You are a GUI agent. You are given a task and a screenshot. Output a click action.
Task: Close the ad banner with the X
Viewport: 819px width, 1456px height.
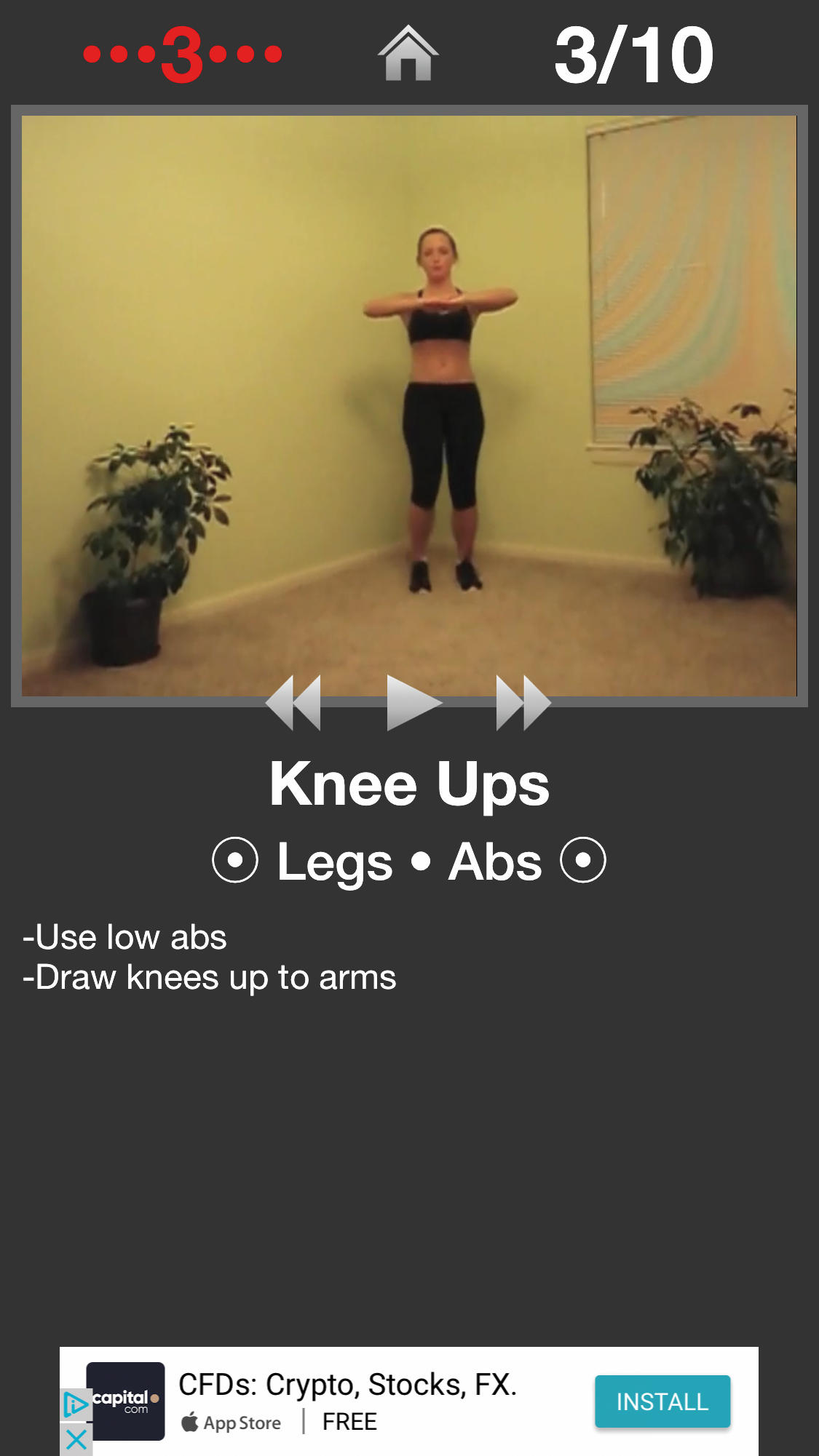point(76,1439)
